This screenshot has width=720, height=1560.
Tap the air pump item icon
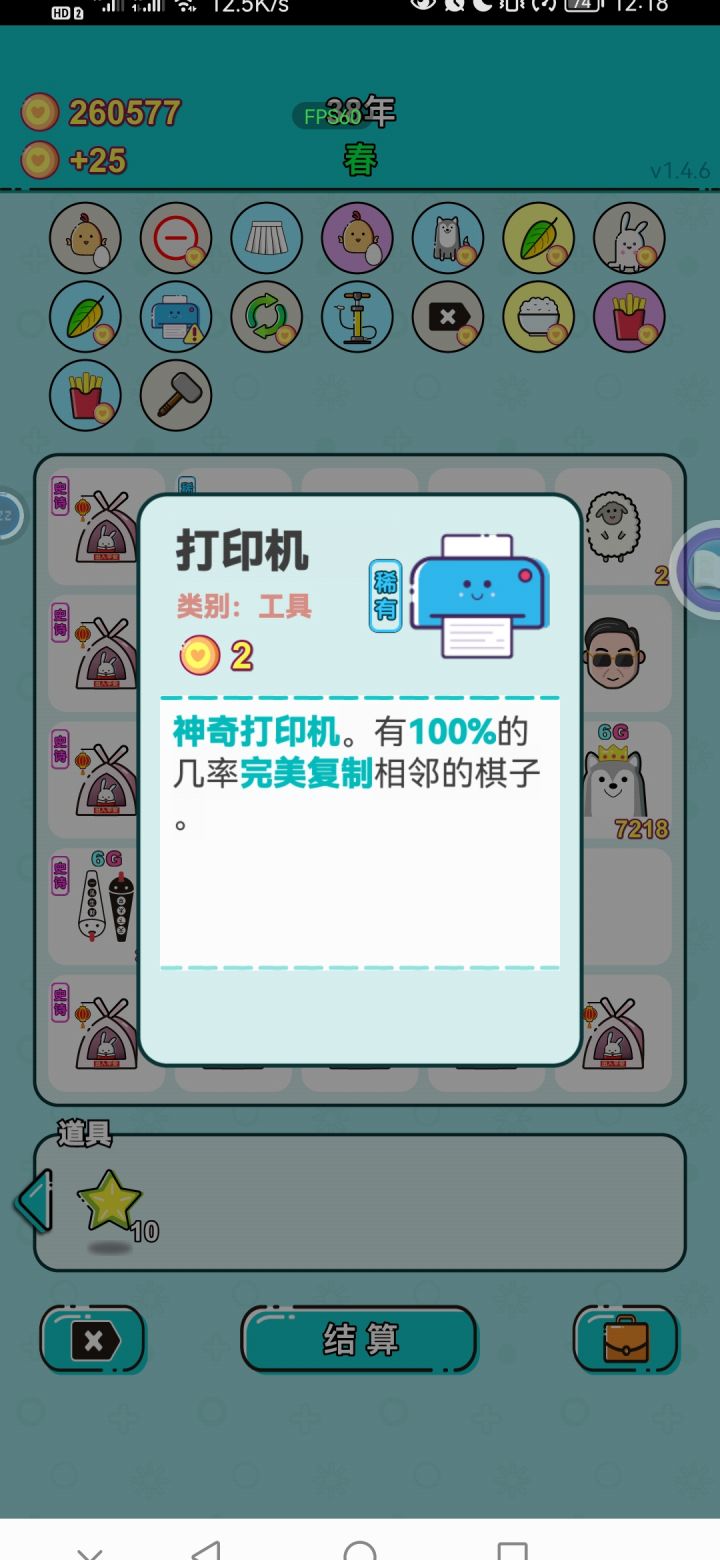pyautogui.click(x=357, y=317)
